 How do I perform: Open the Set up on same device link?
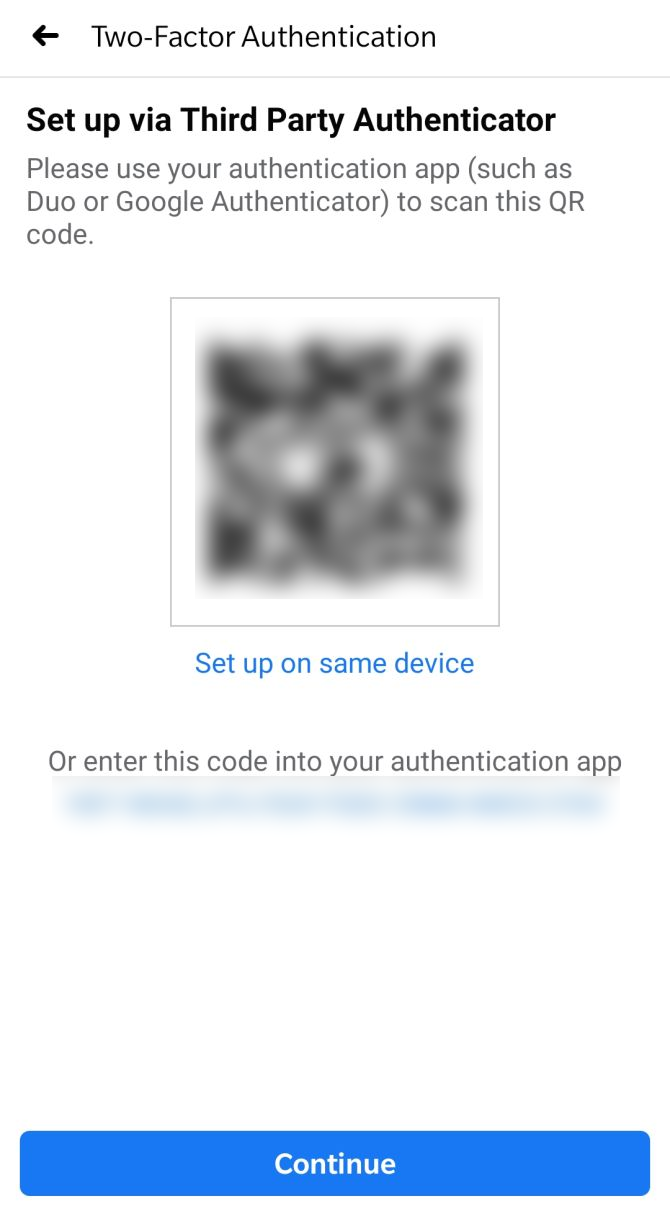click(334, 664)
